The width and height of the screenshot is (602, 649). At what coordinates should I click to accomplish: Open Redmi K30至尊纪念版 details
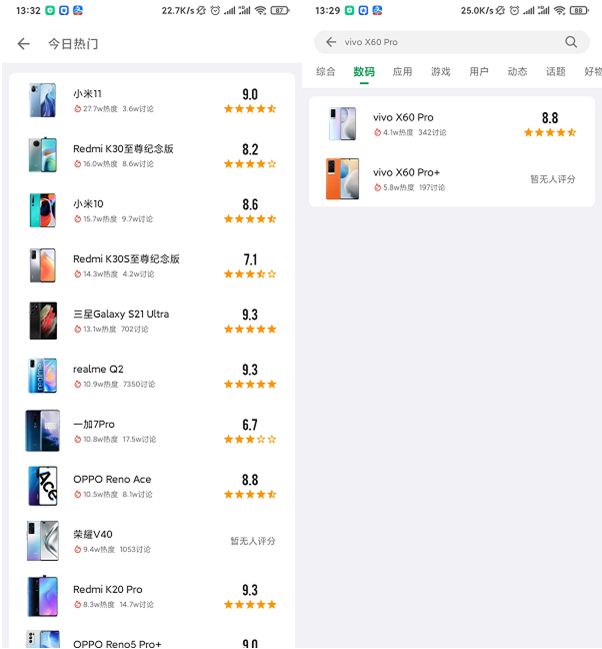(x=150, y=155)
